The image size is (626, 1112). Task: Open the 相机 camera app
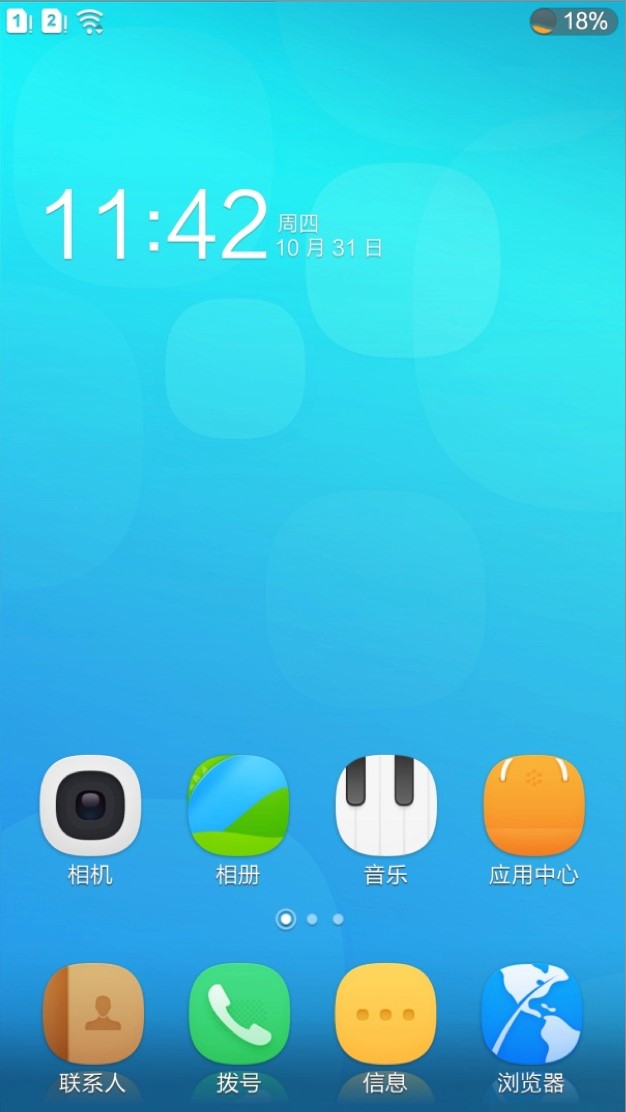tap(90, 805)
